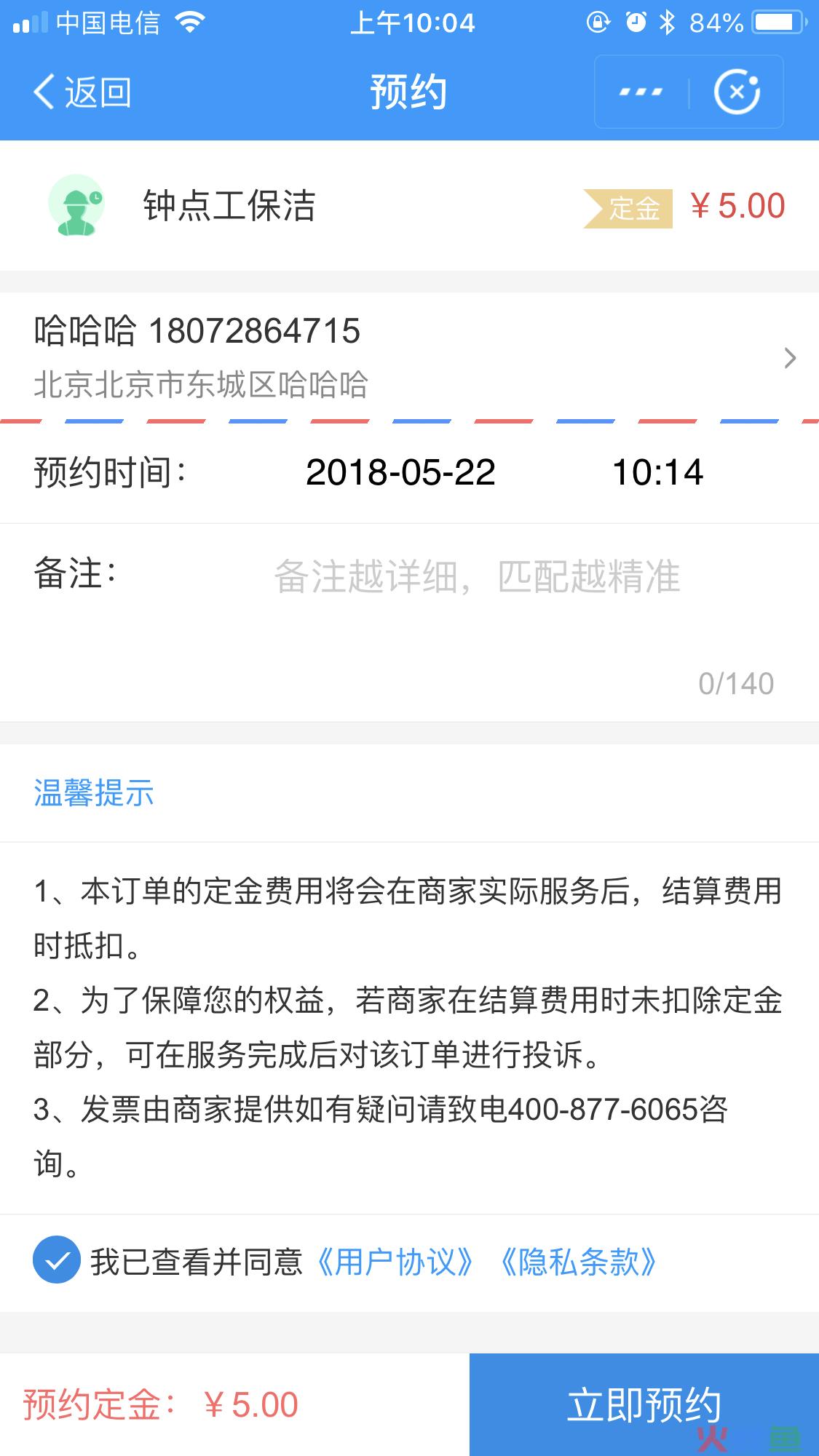Change the appointment date 2018-05-22

tap(400, 472)
